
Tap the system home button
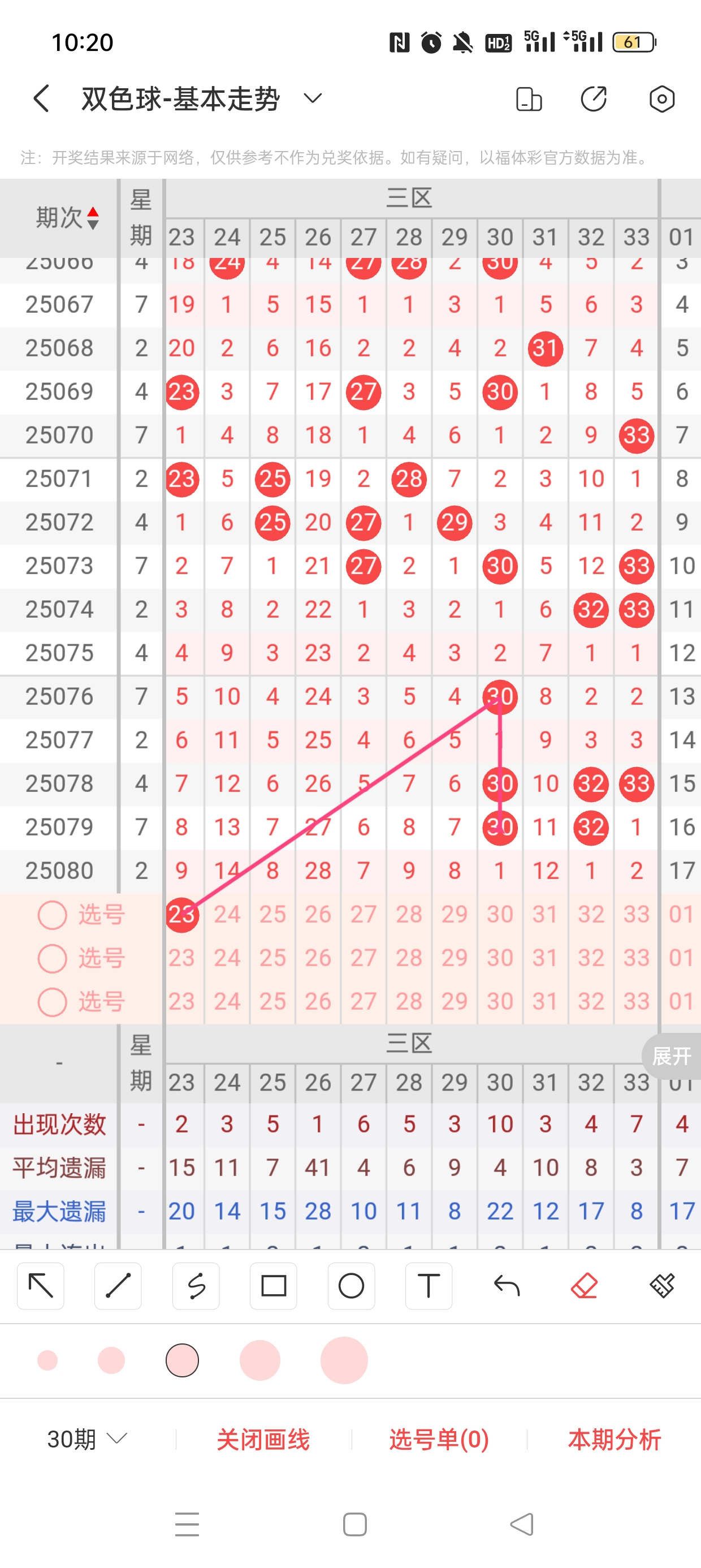[x=355, y=1524]
